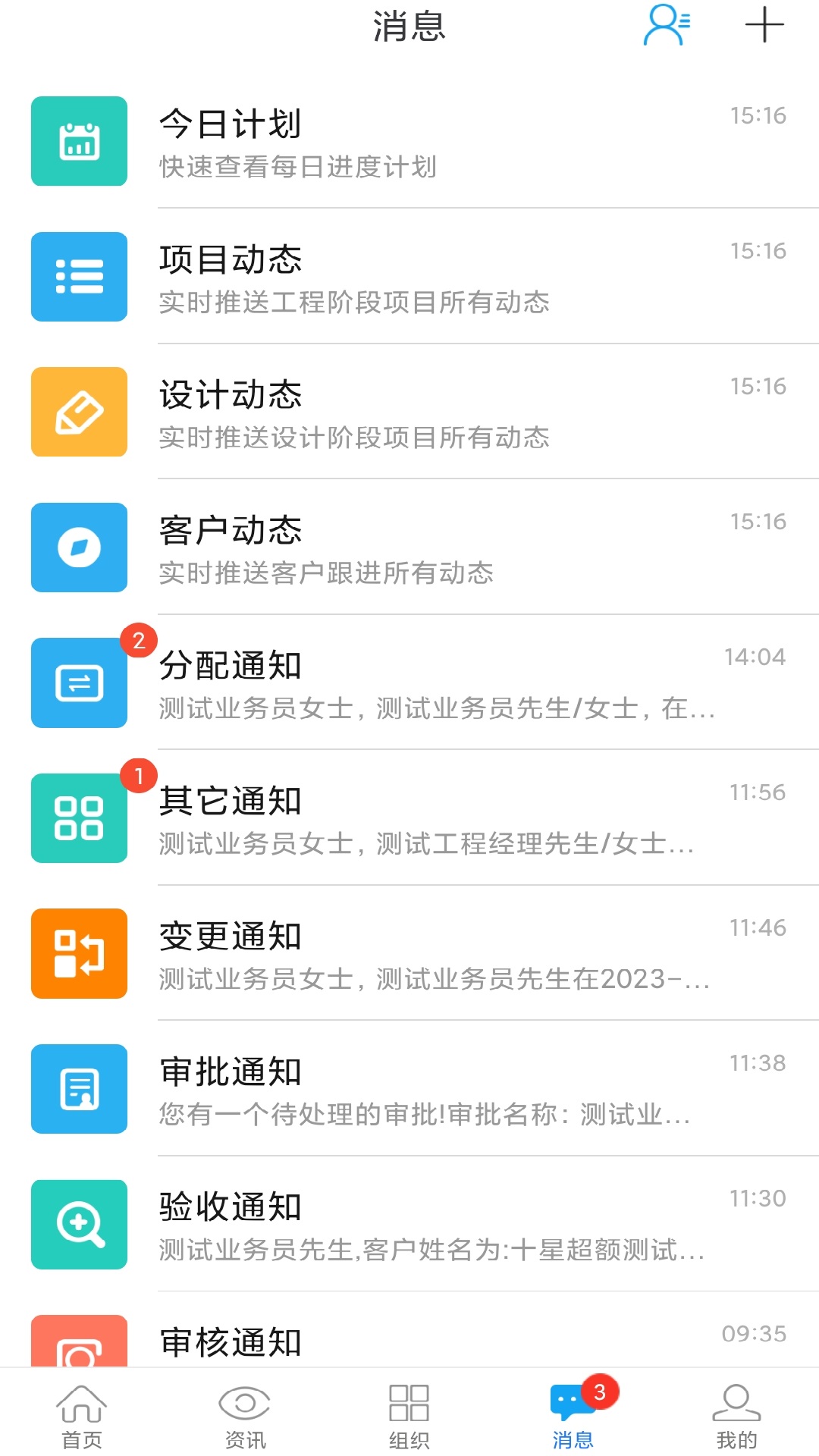Screen dimensions: 819x1456
Task: Open the 分配通知 transfer icon
Action: (79, 682)
